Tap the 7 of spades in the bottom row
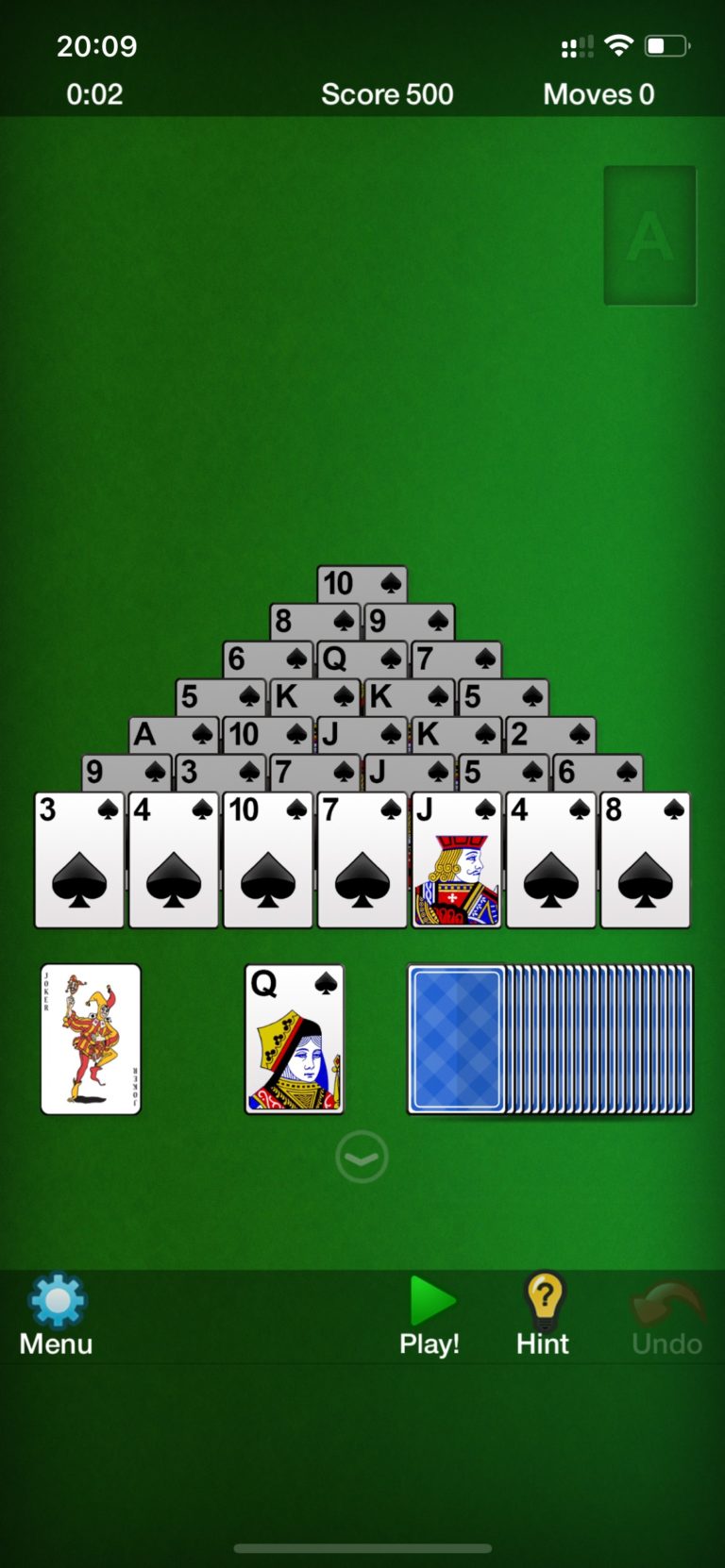 [362, 859]
